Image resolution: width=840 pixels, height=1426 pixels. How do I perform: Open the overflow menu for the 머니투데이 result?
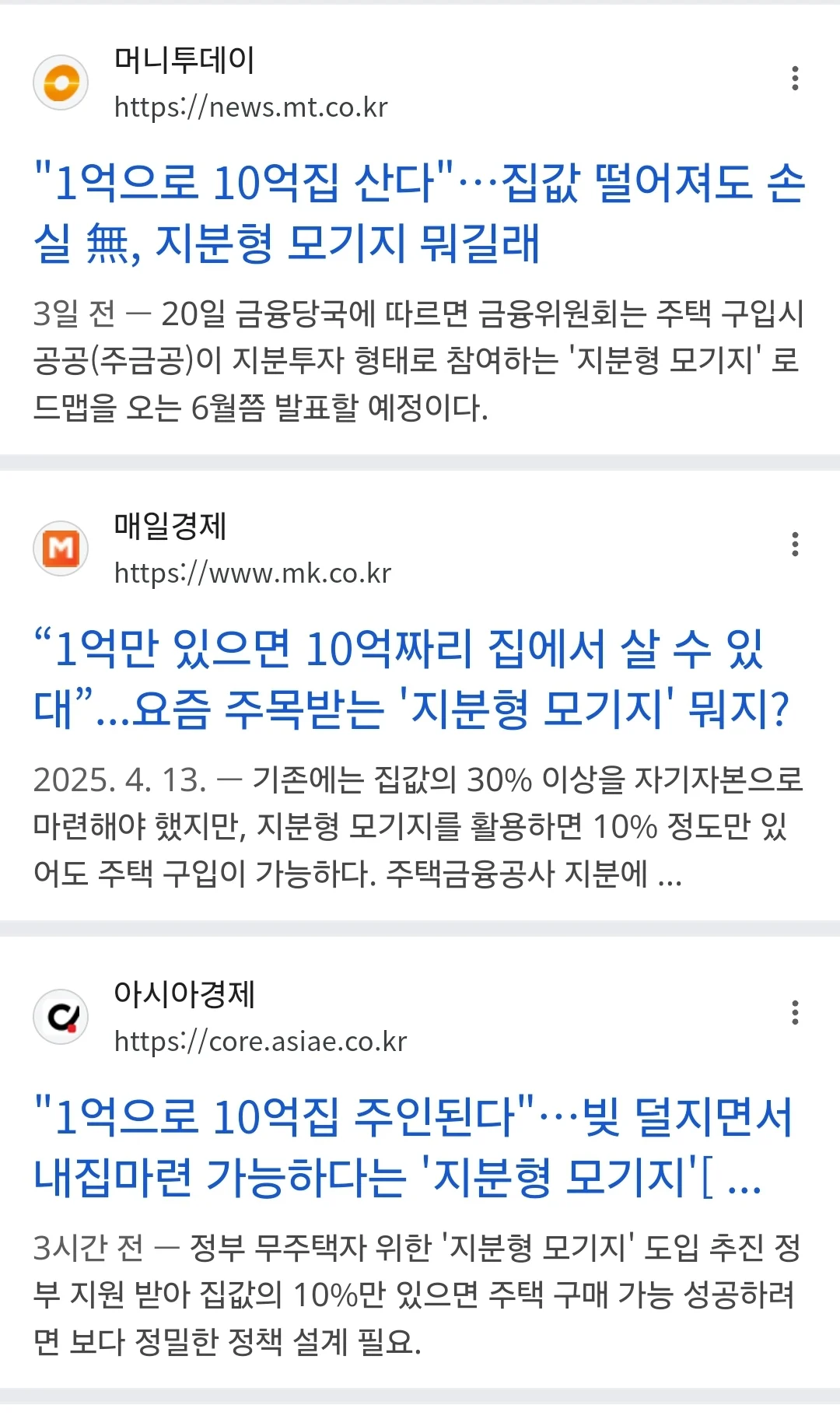pos(794,79)
